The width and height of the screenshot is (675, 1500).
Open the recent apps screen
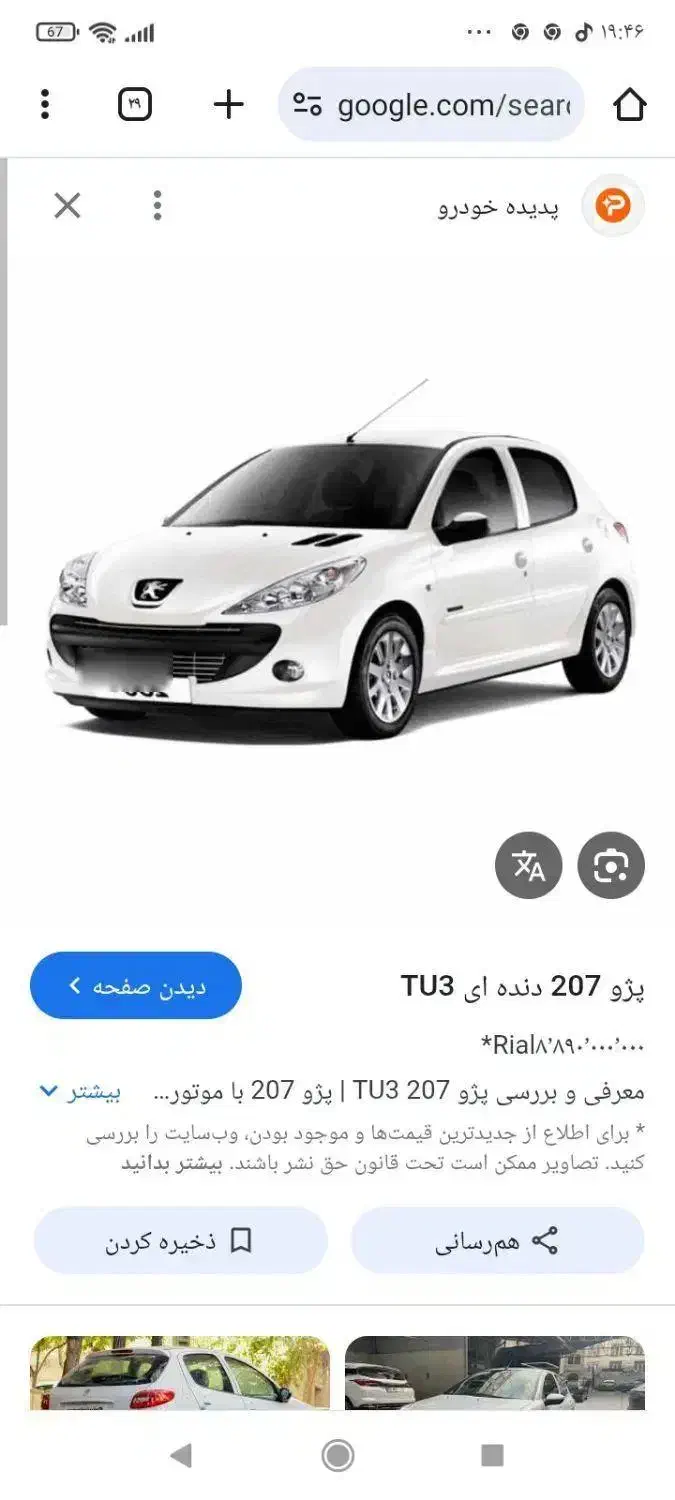(492, 1455)
